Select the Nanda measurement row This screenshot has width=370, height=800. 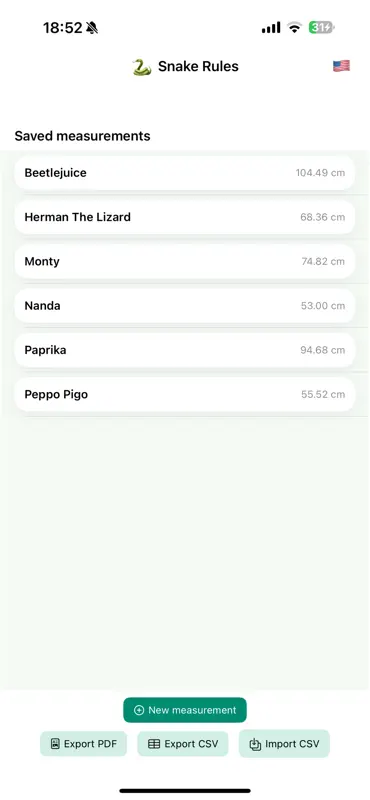(x=185, y=306)
